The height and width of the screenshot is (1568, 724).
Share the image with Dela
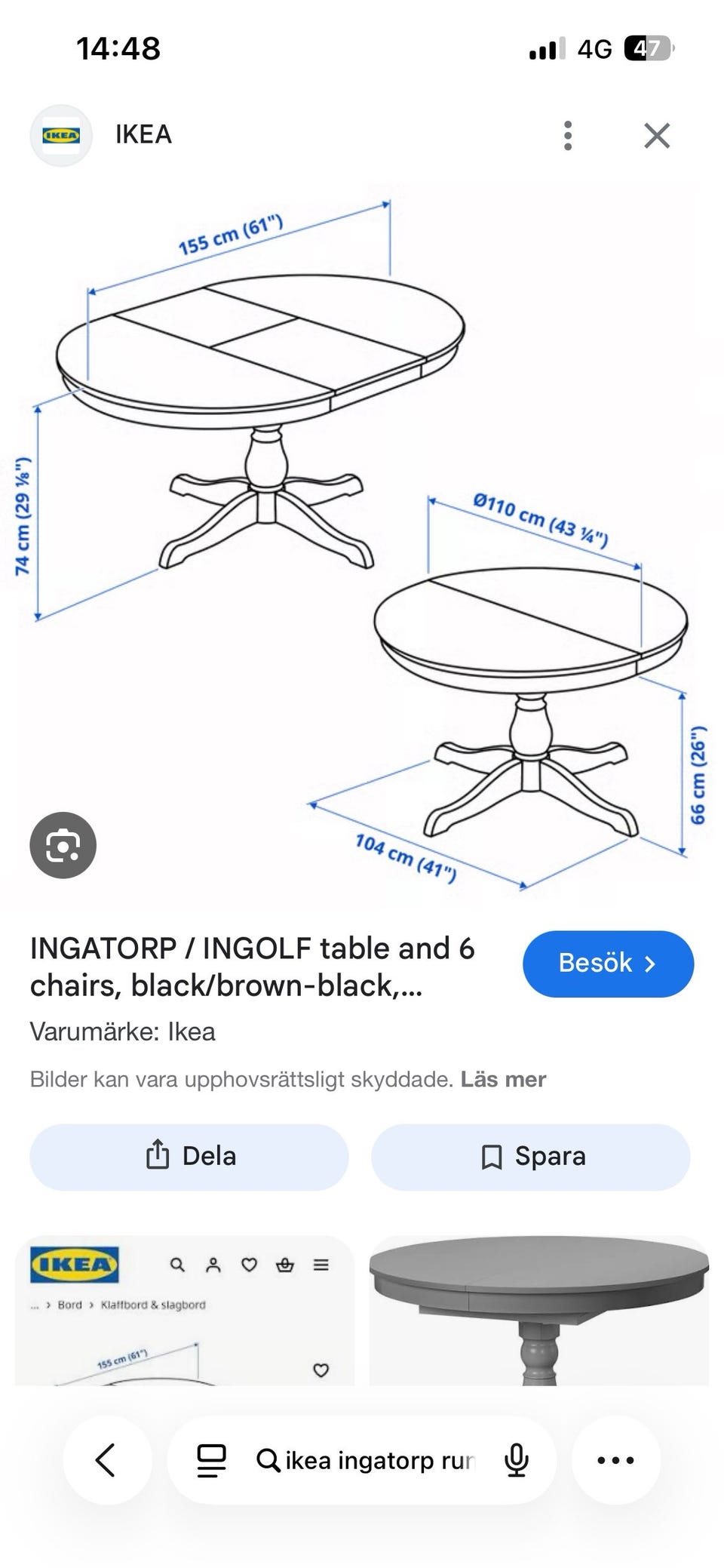point(189,1157)
